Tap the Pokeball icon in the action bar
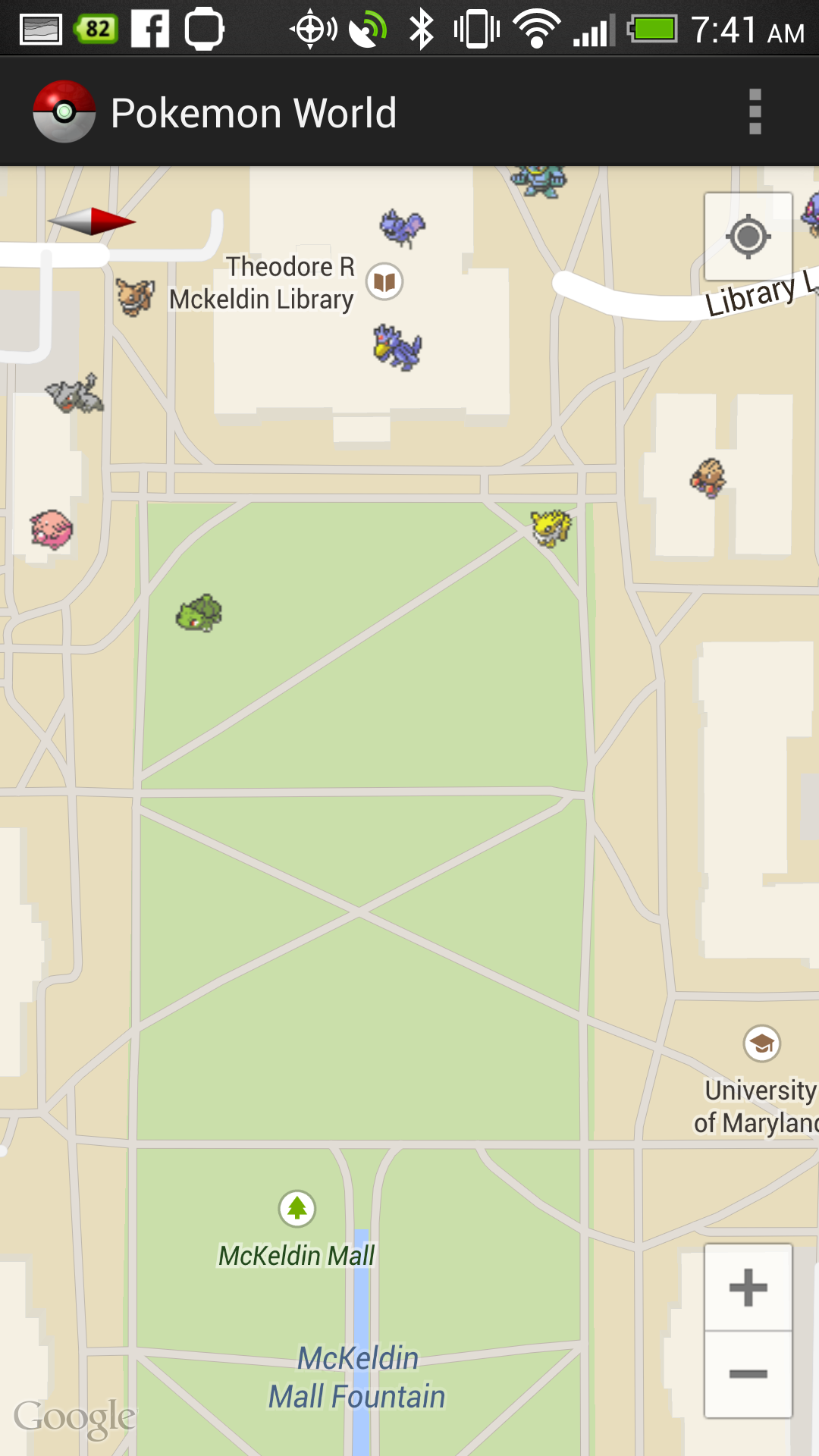The image size is (819, 1456). [64, 112]
